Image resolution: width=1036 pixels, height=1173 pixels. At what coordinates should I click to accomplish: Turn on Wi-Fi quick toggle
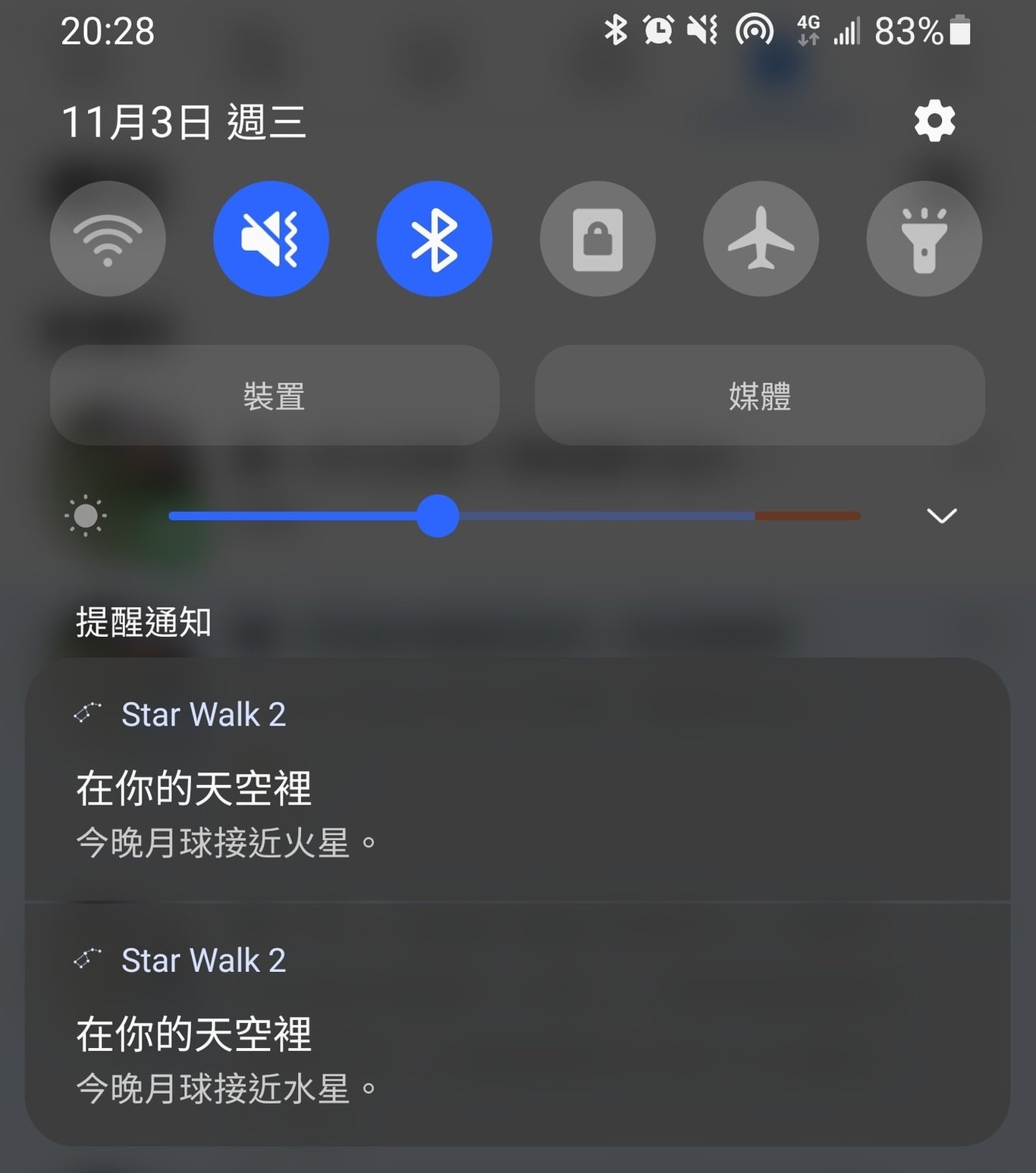coord(108,239)
